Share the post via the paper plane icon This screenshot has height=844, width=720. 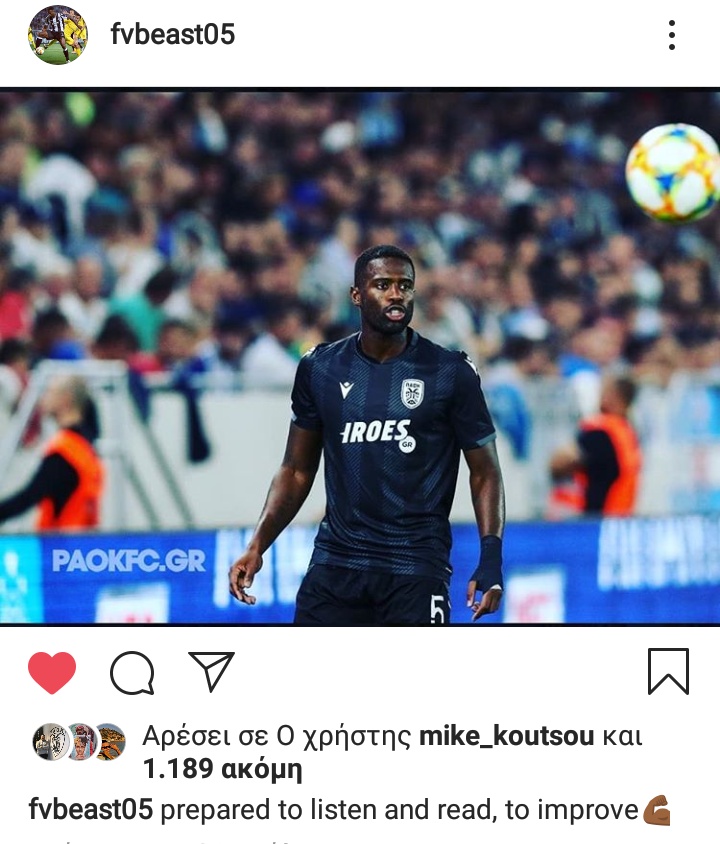(x=211, y=672)
